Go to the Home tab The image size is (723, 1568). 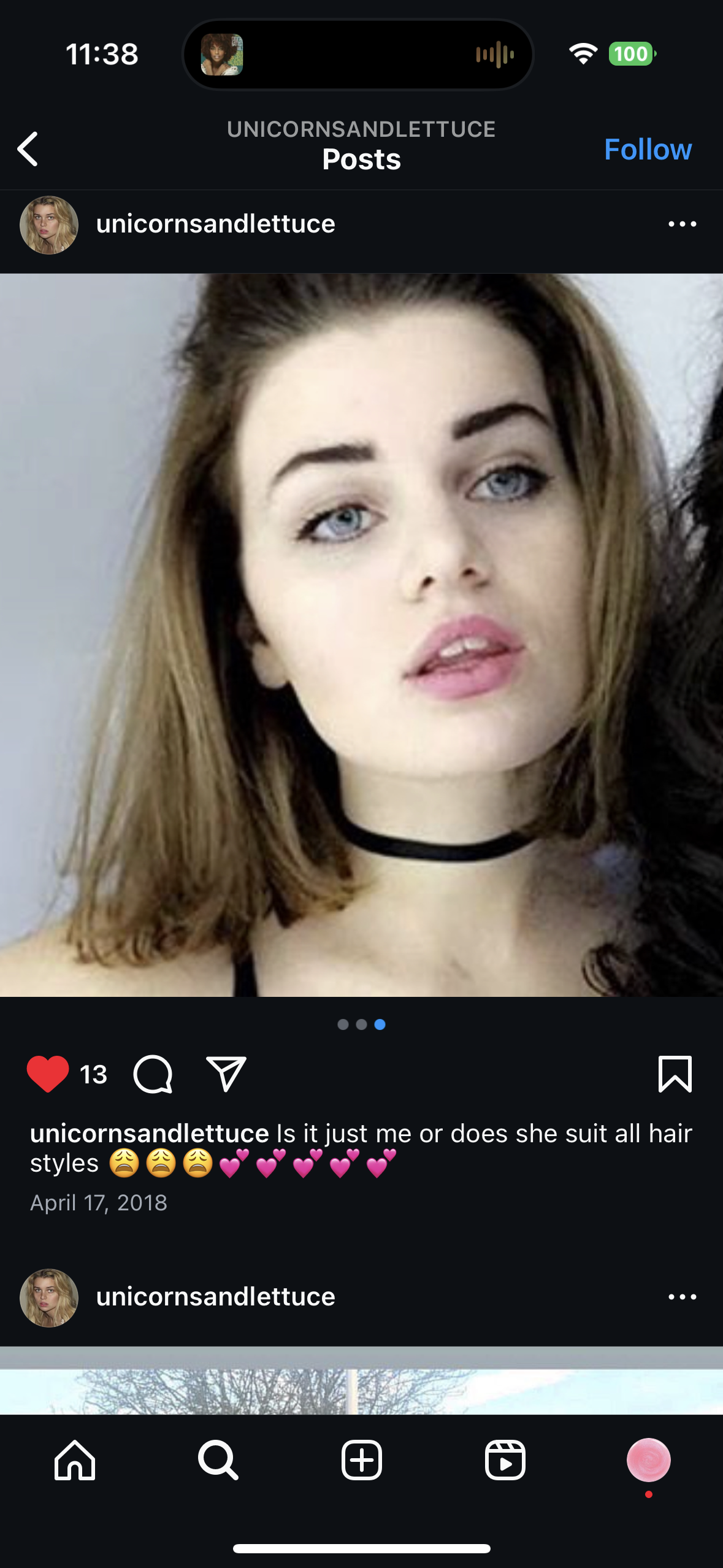[x=75, y=1460]
